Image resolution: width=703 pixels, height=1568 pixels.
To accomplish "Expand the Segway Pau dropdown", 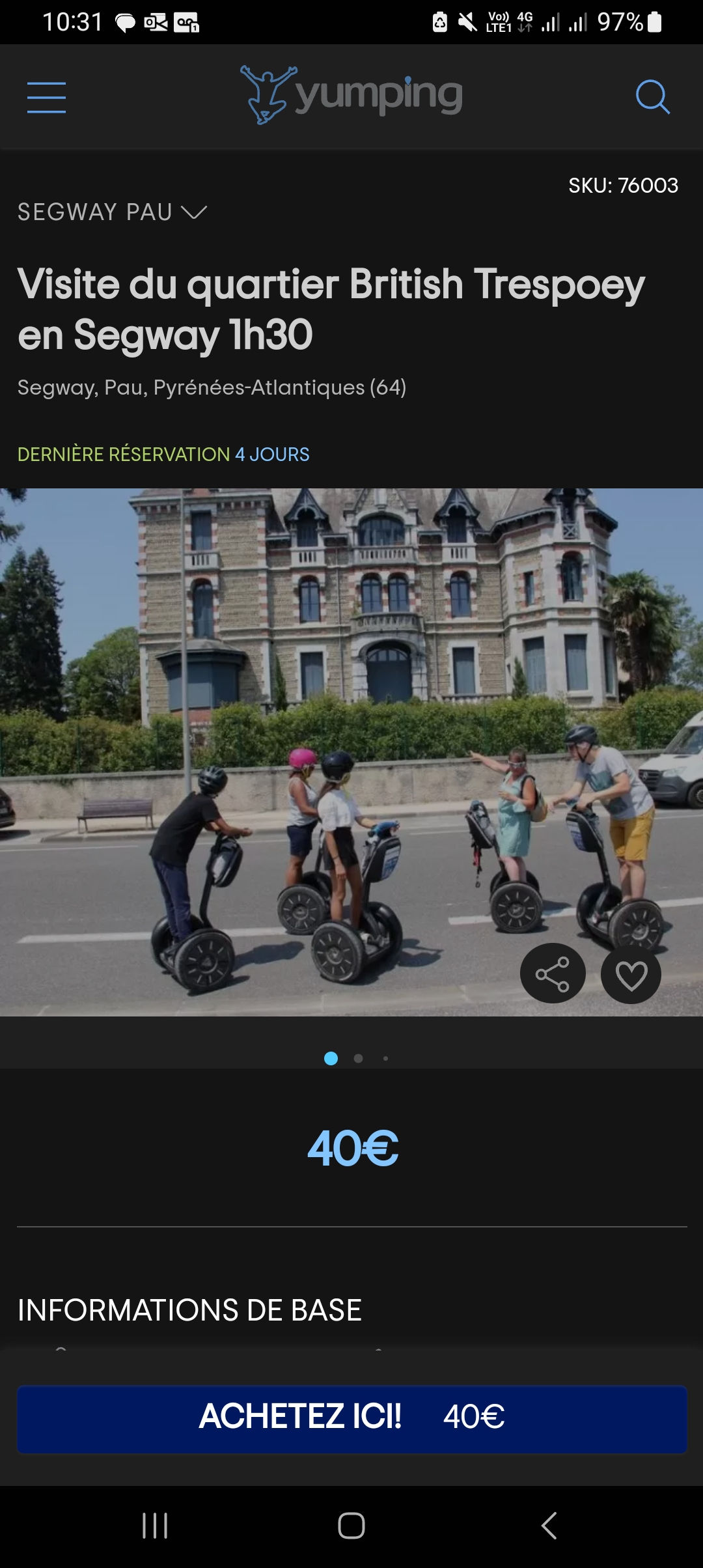I will [112, 212].
